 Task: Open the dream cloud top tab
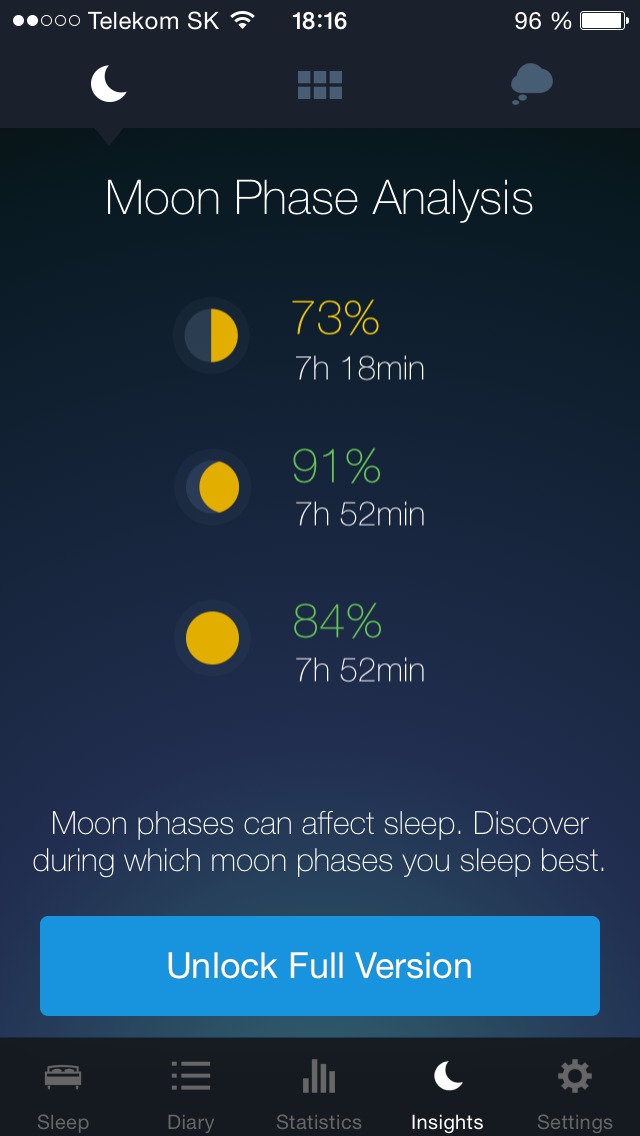point(531,84)
